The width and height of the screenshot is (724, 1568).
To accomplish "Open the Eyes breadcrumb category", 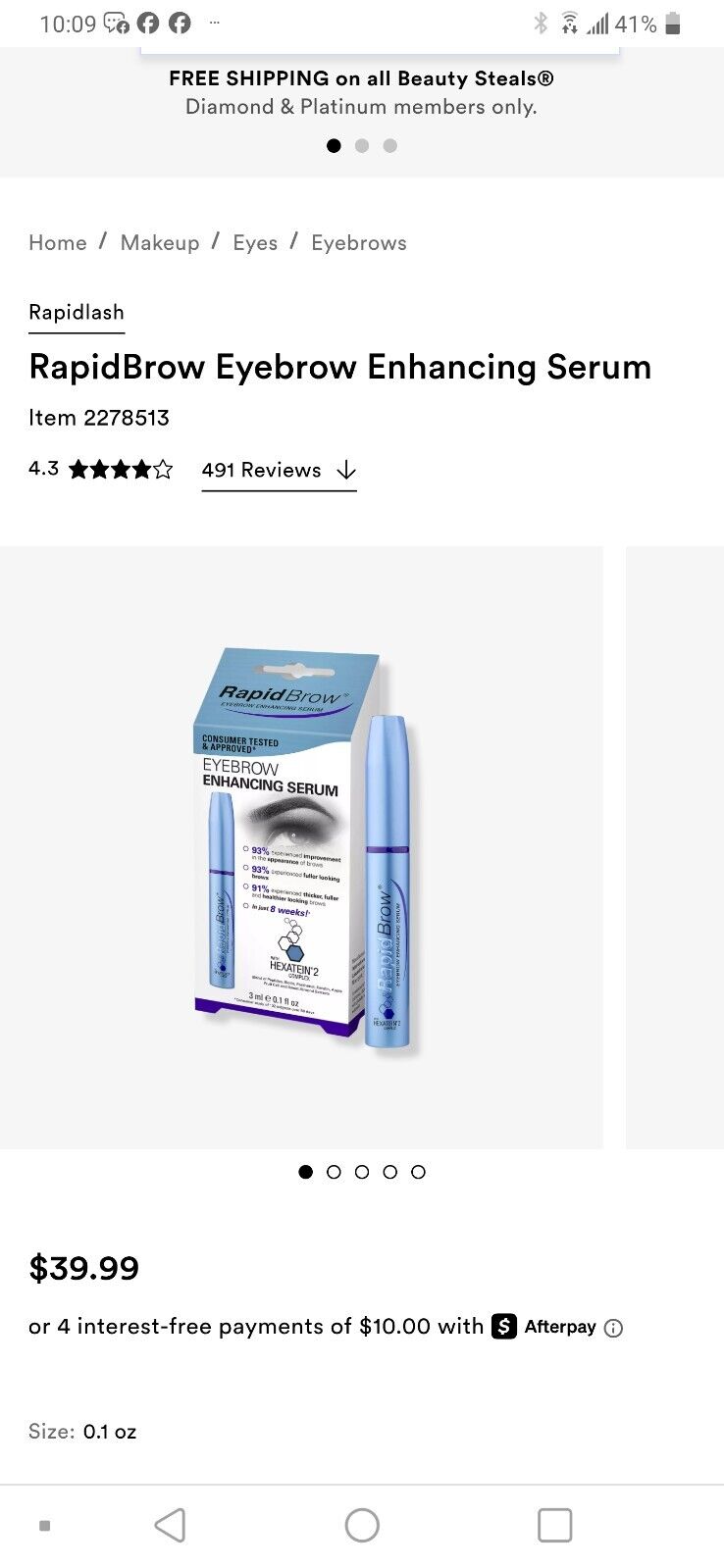I will [x=255, y=243].
